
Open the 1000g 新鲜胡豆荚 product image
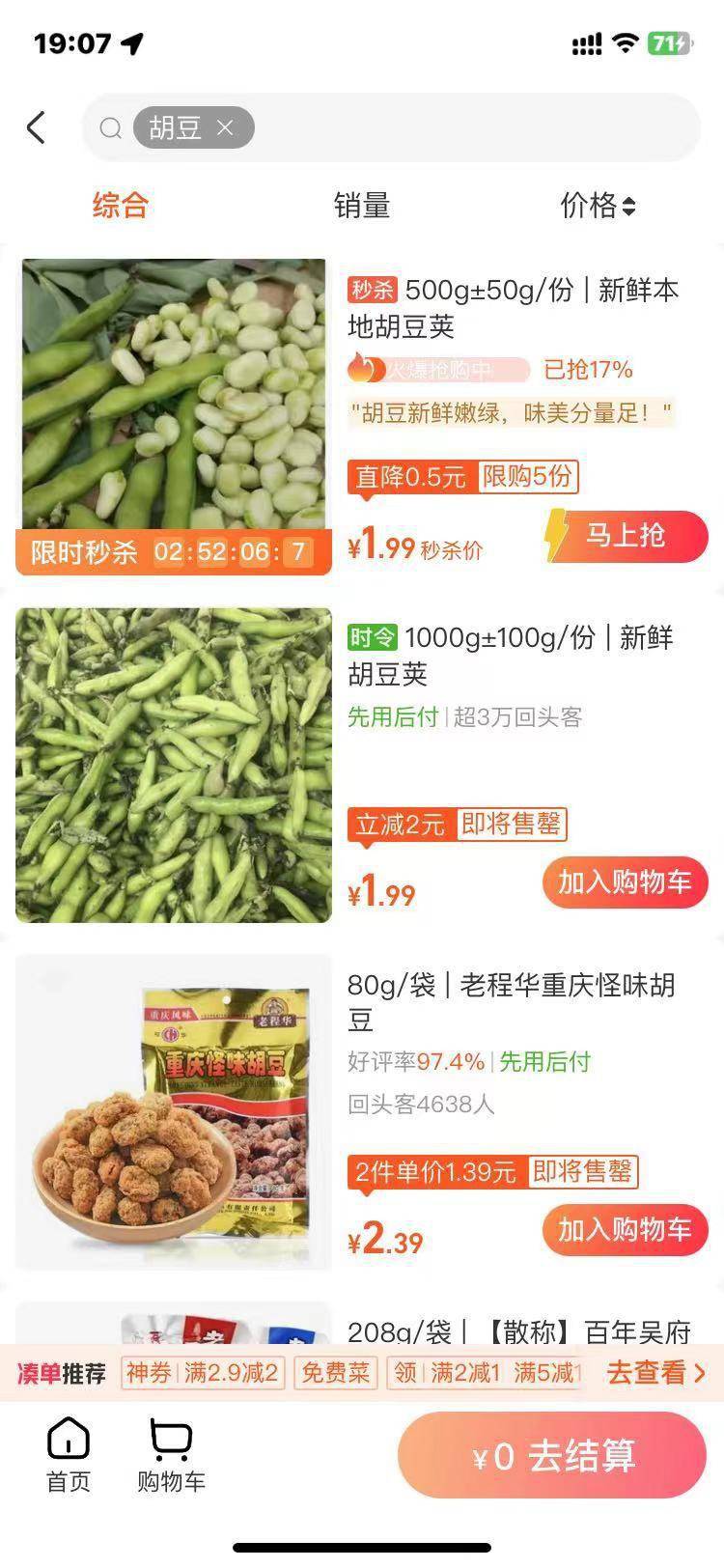tap(174, 765)
